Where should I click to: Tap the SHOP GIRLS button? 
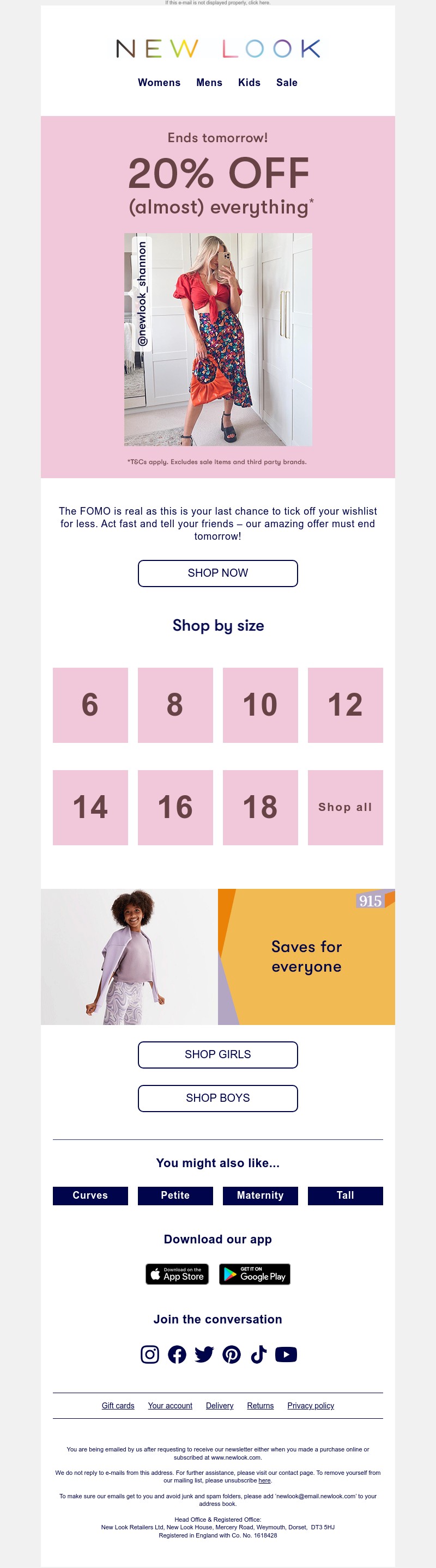point(217,1054)
